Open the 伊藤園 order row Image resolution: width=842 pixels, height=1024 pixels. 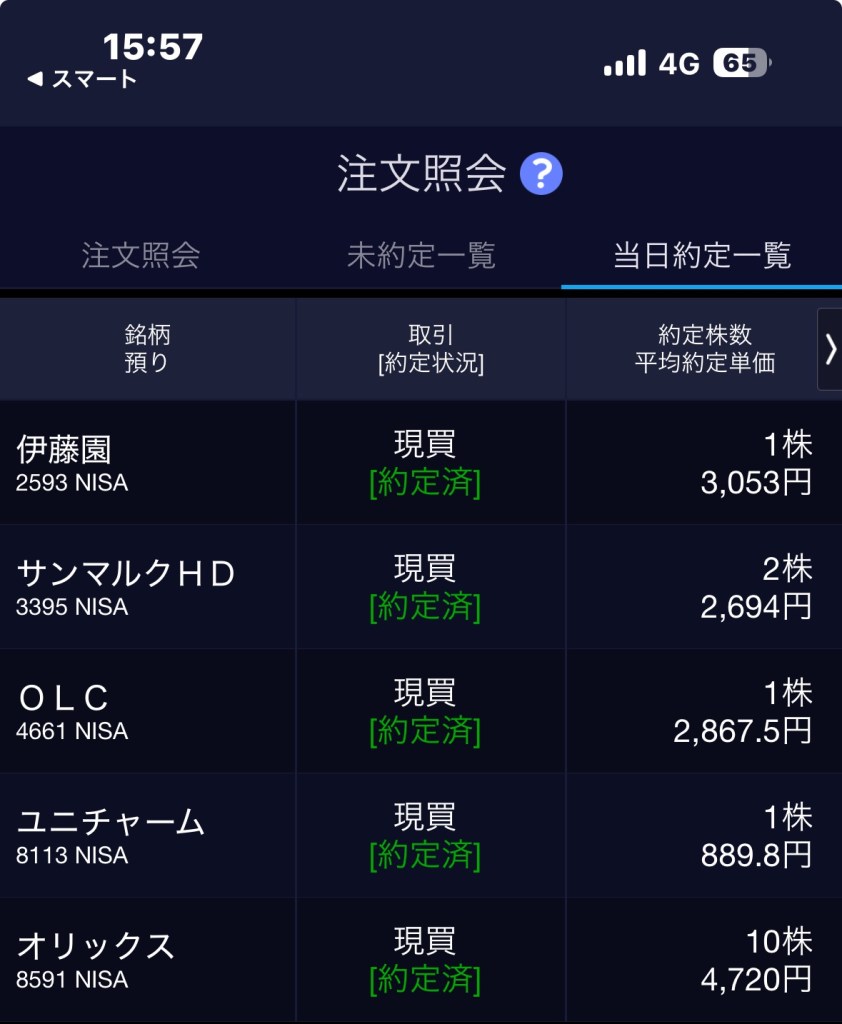[x=420, y=463]
